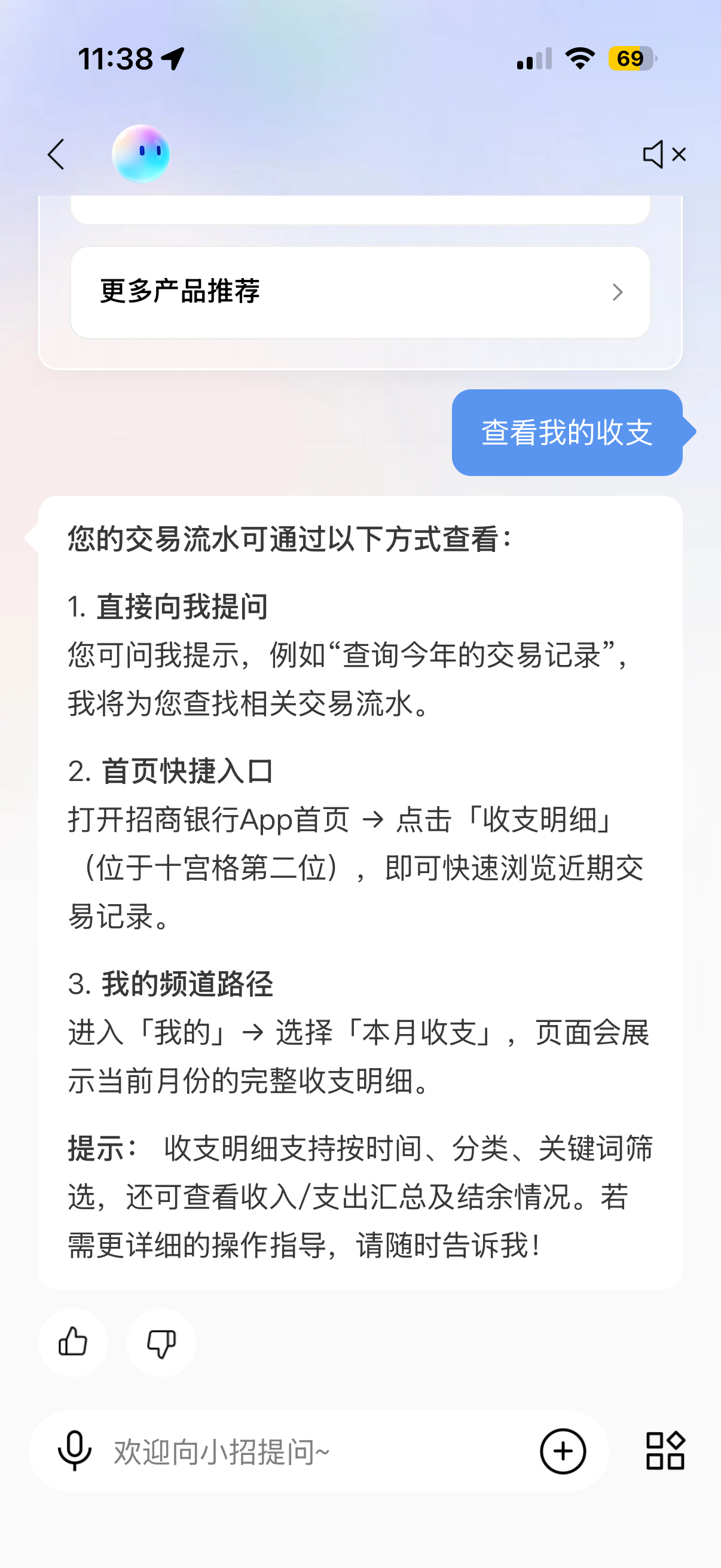Tap the 欢迎向小招提问 text field

point(310,1451)
